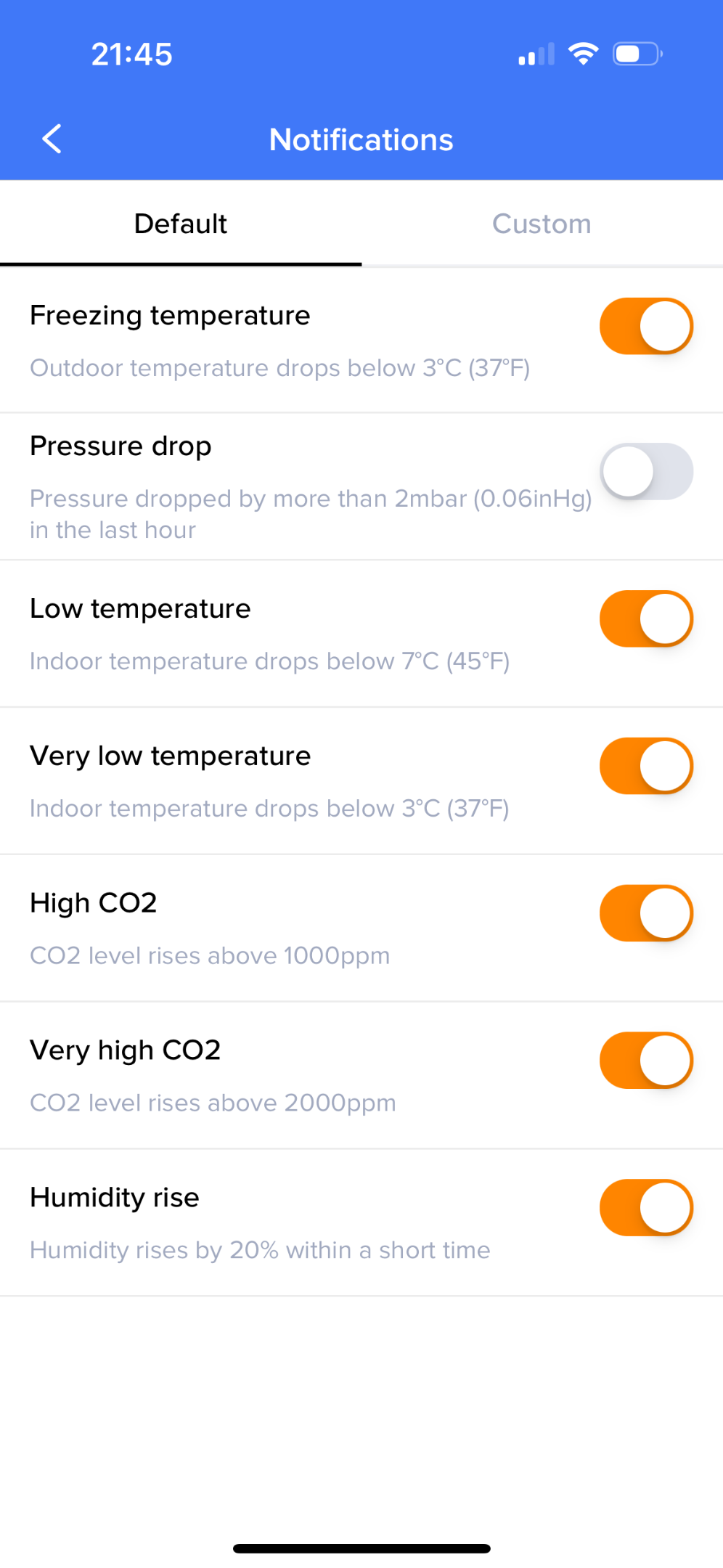Image resolution: width=723 pixels, height=1568 pixels.
Task: Turn off Low temperature notification
Action: 646,618
